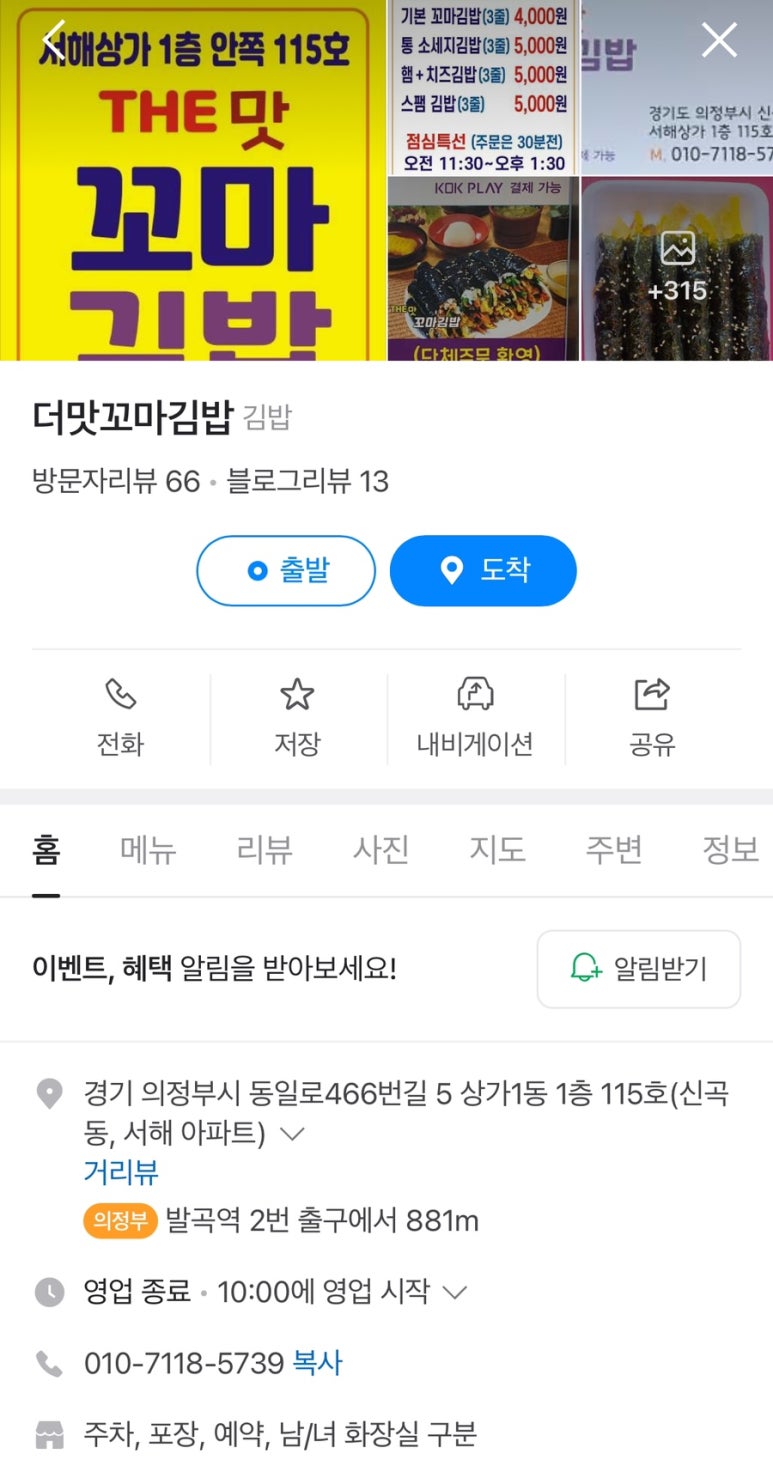This screenshot has height=1460, width=773.
Task: Set 출발 as starting point
Action: point(286,571)
